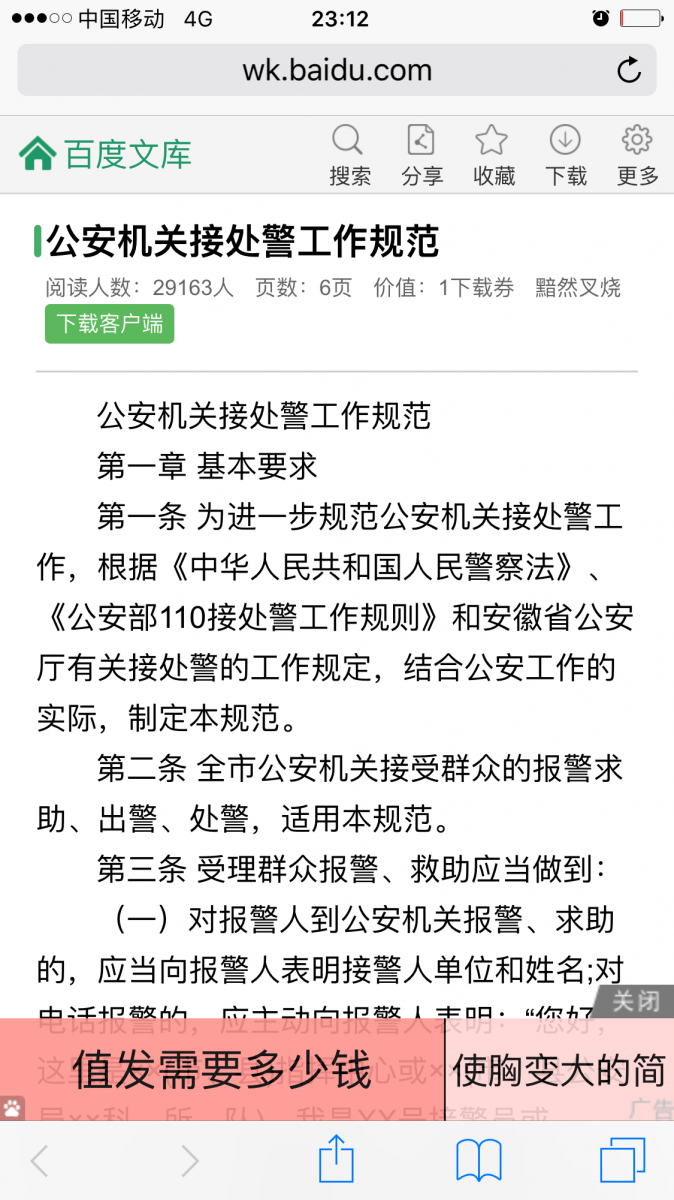The width and height of the screenshot is (674, 1200).
Task: Share this document via 分享
Action: pyautogui.click(x=422, y=155)
